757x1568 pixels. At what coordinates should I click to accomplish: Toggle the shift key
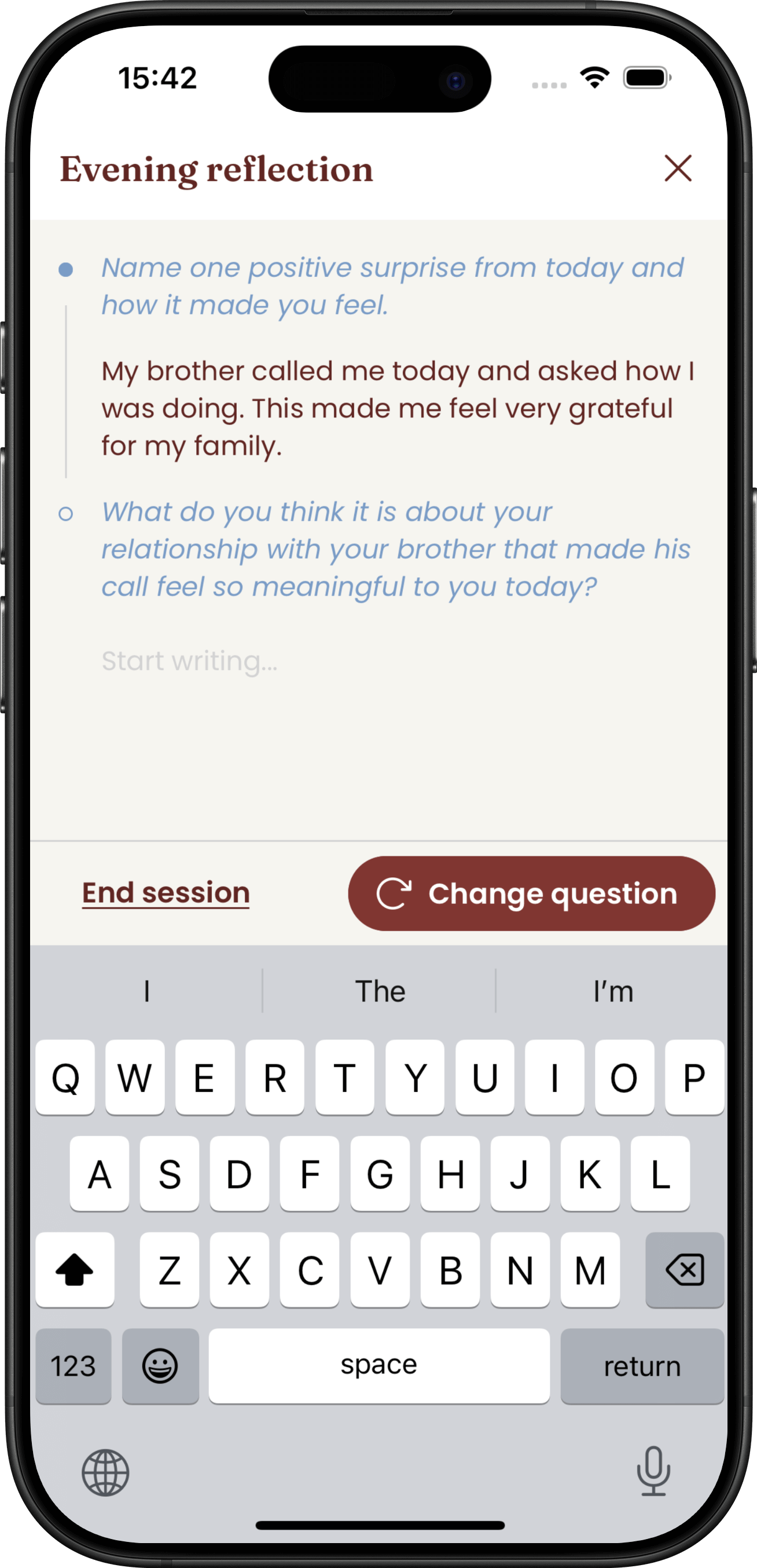pos(74,1270)
